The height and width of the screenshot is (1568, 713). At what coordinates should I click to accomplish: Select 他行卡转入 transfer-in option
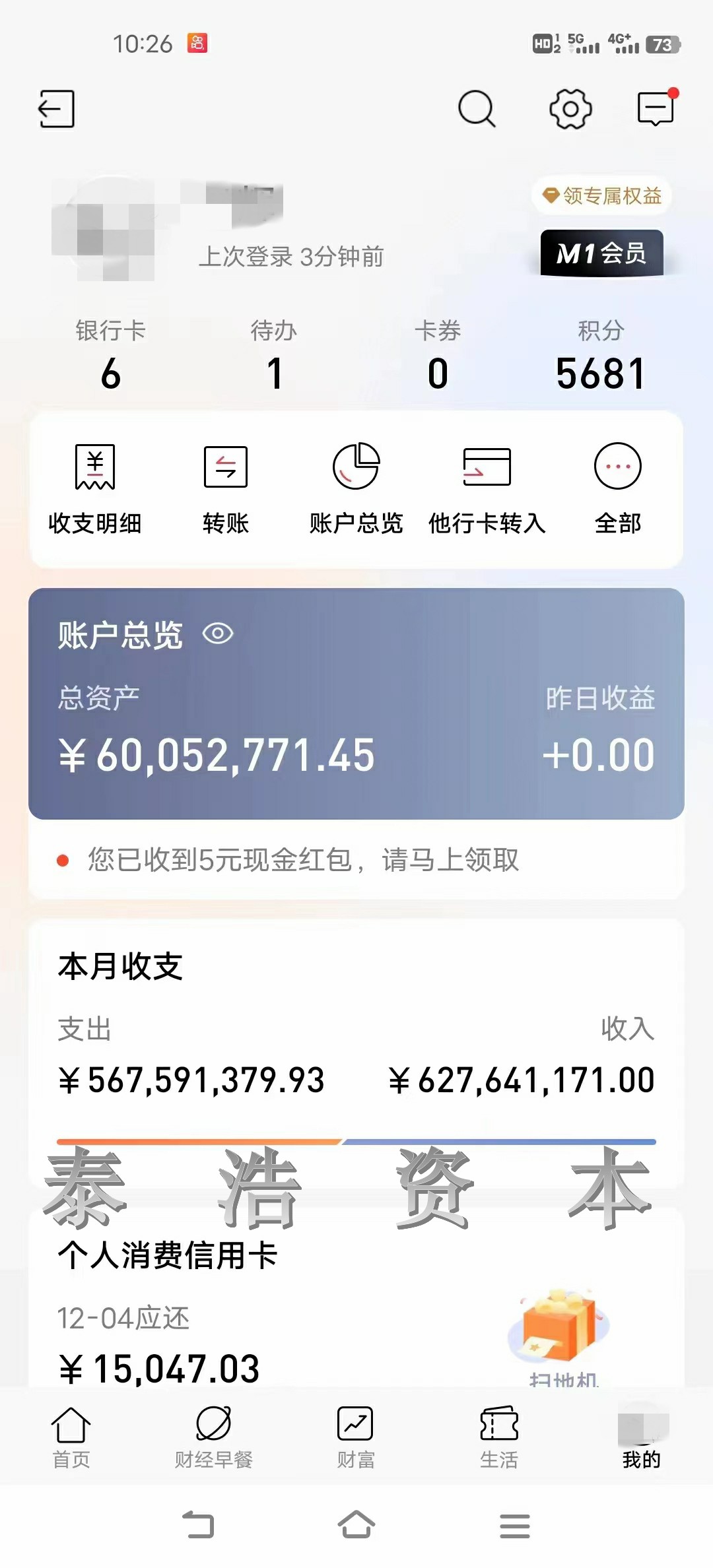tap(487, 488)
